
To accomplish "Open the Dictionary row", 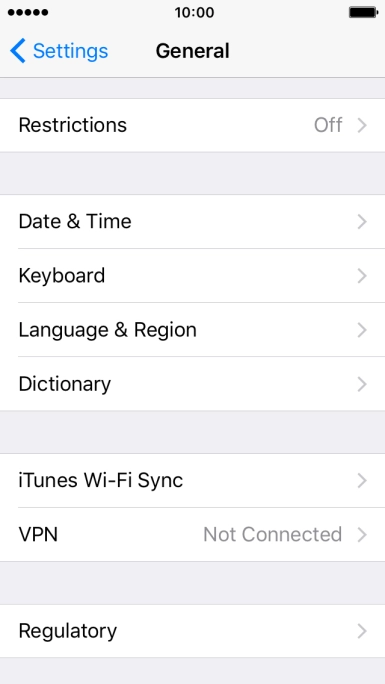I will (192, 384).
